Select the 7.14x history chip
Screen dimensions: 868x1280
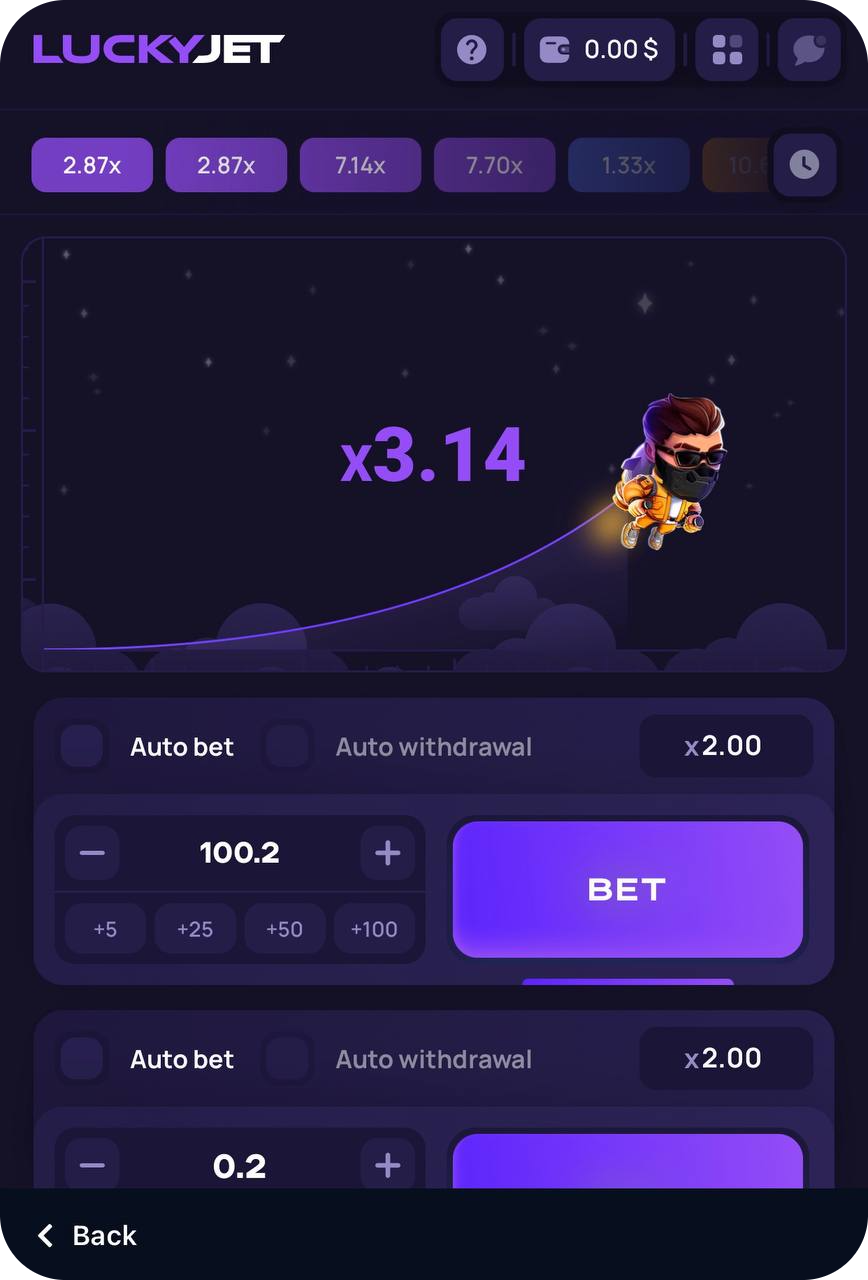click(x=360, y=165)
